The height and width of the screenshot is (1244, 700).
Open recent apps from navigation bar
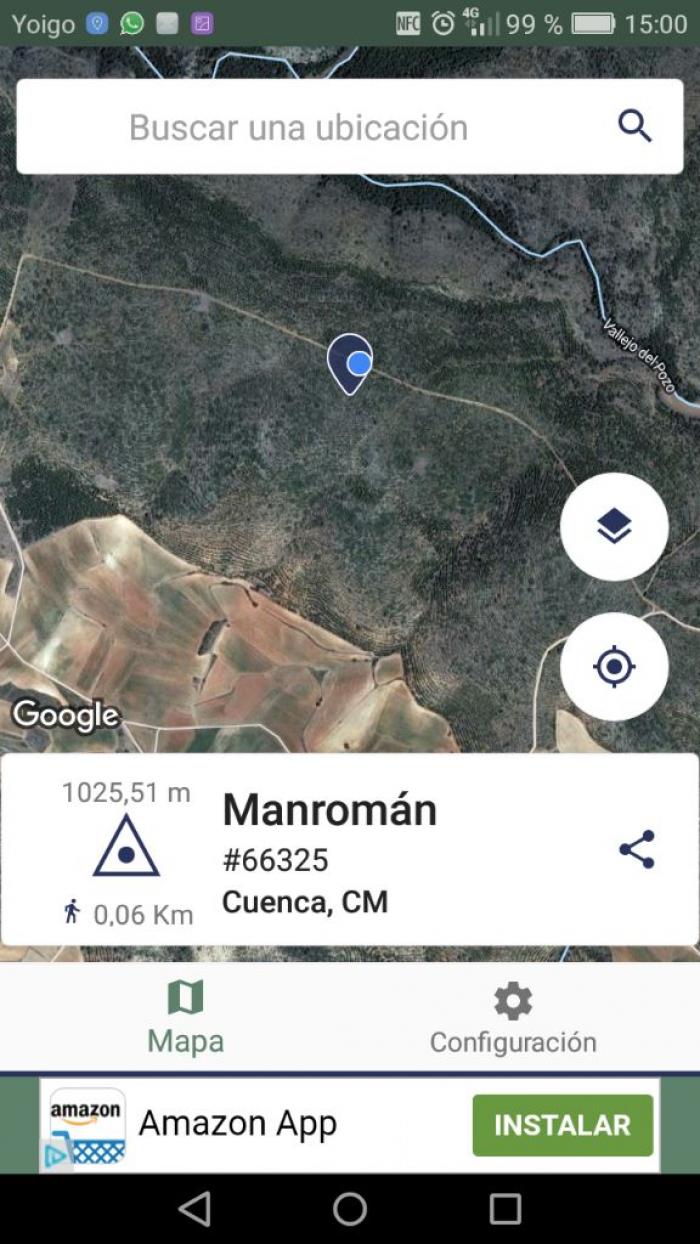(505, 1209)
